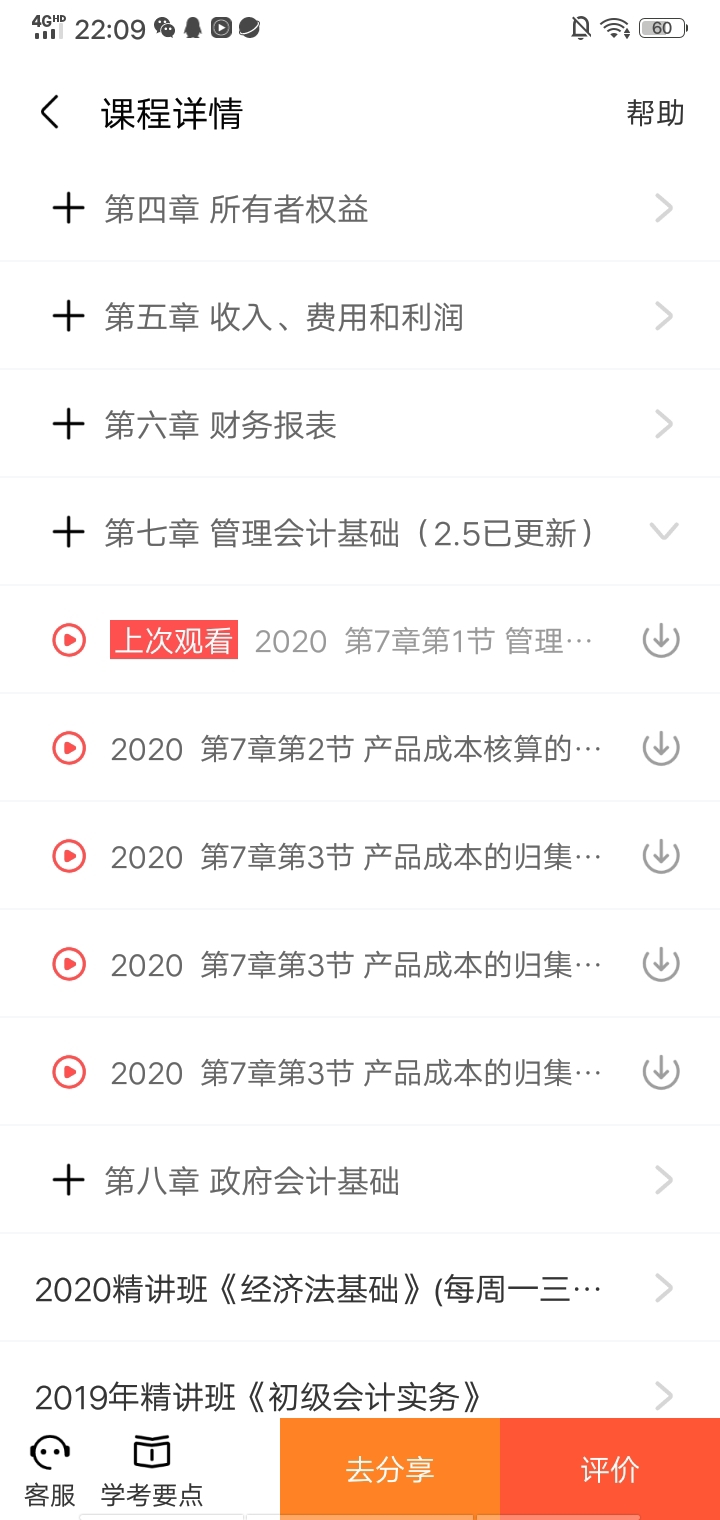Image resolution: width=720 pixels, height=1520 pixels.
Task: Download the 第7章第2节 lesson
Action: 660,748
